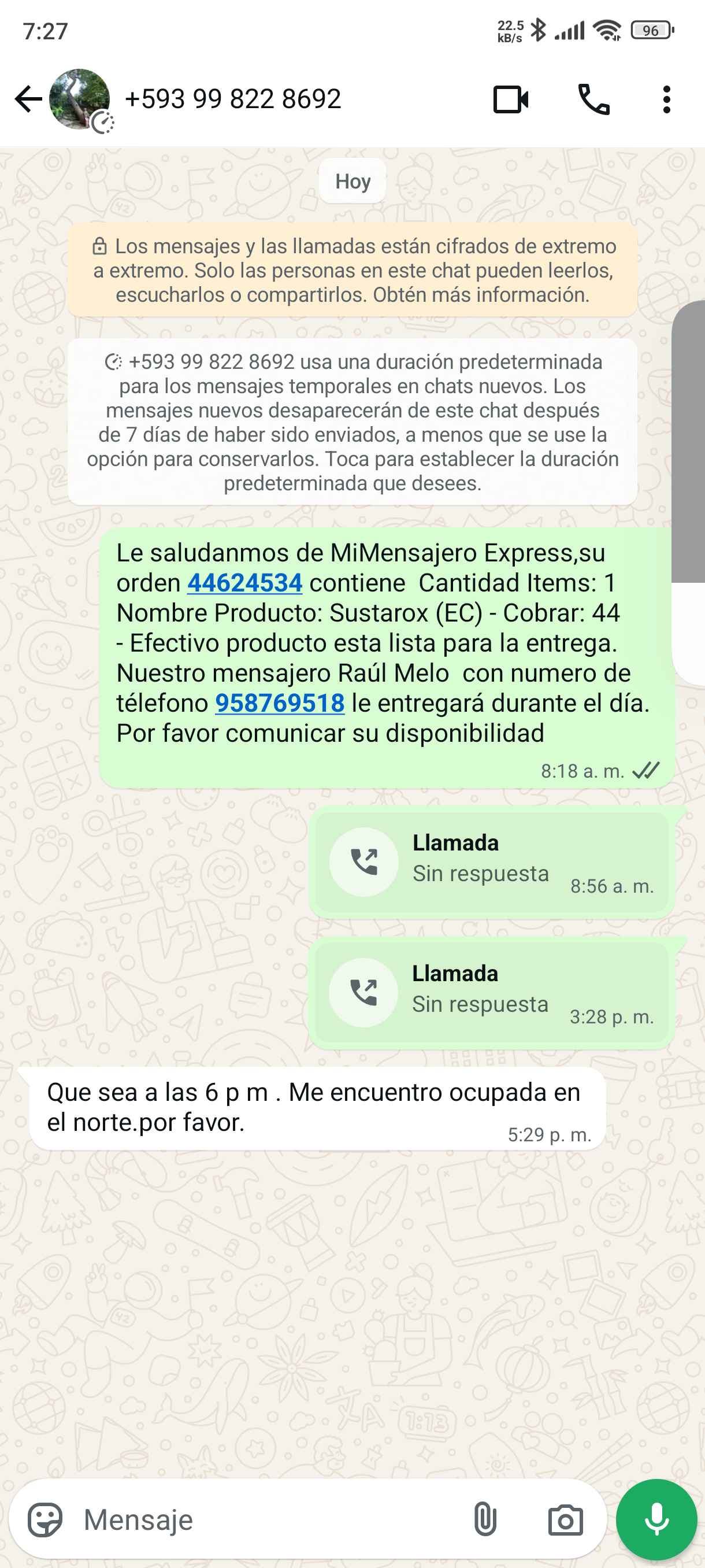The image size is (705, 1568).
Task: Call back from the 8:56 a. m. missed call
Action: 363,861
